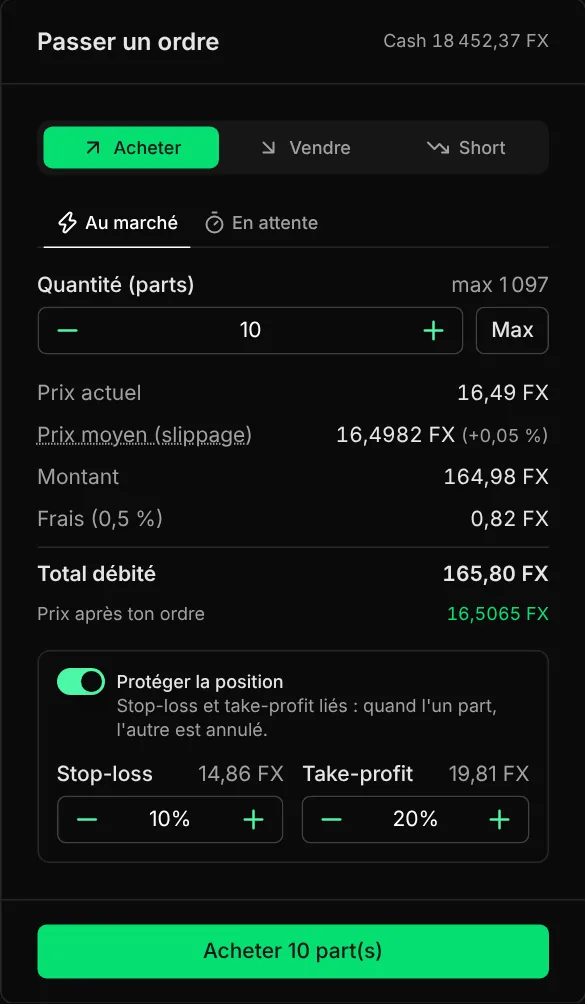Confirm with Acheter 10 part(s)

pyautogui.click(x=293, y=951)
